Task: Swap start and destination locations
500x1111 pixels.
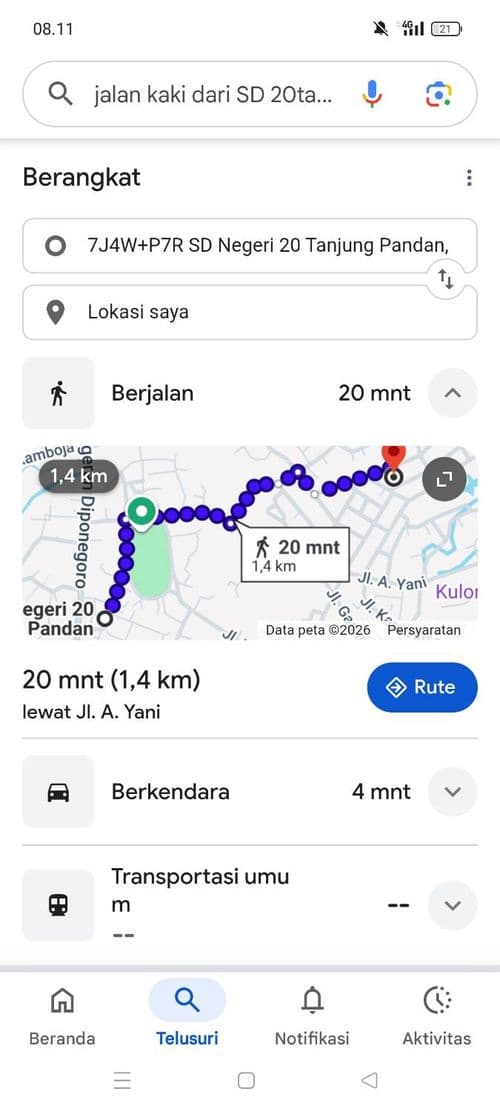Action: 446,279
